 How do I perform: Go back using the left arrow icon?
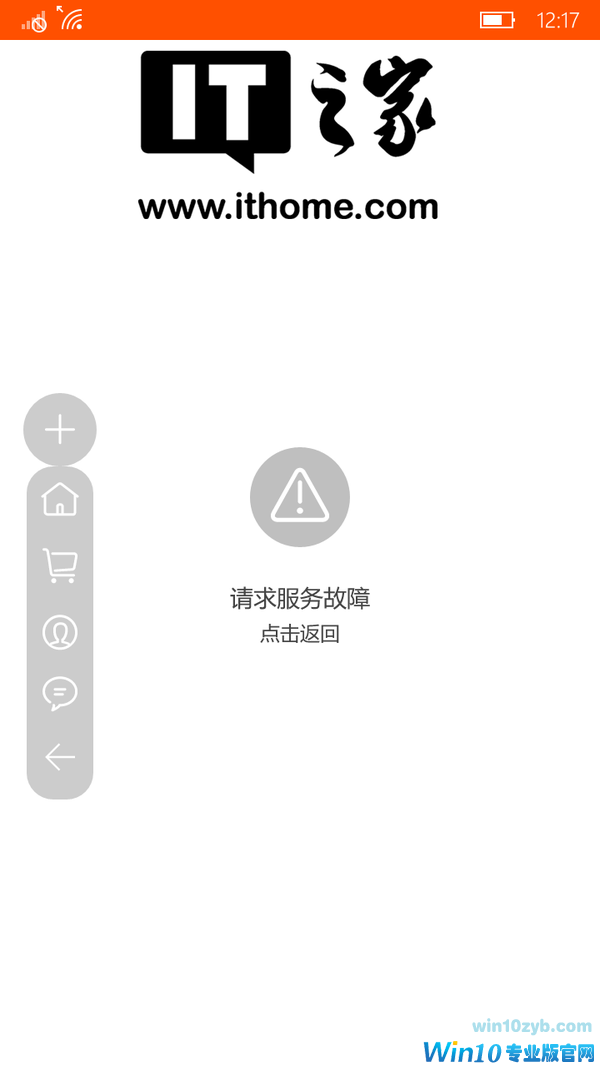(x=60, y=757)
